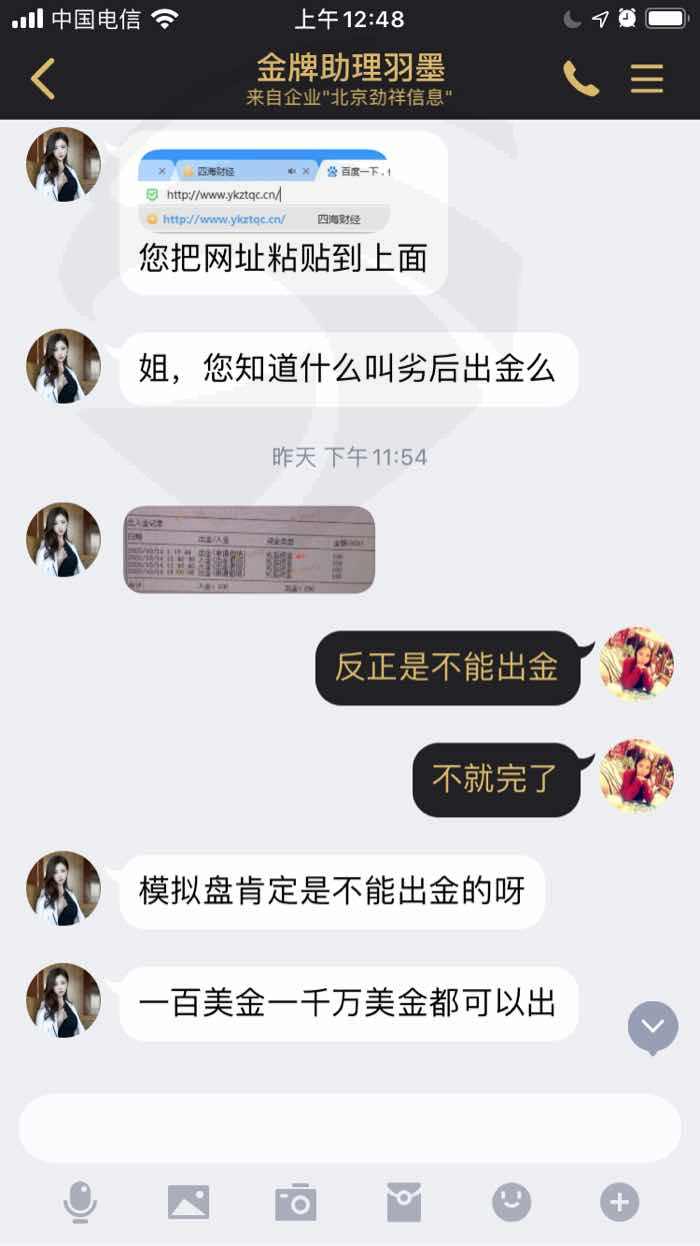Open my avatar beside 不就完了 message
The image size is (700, 1246).
[x=637, y=776]
